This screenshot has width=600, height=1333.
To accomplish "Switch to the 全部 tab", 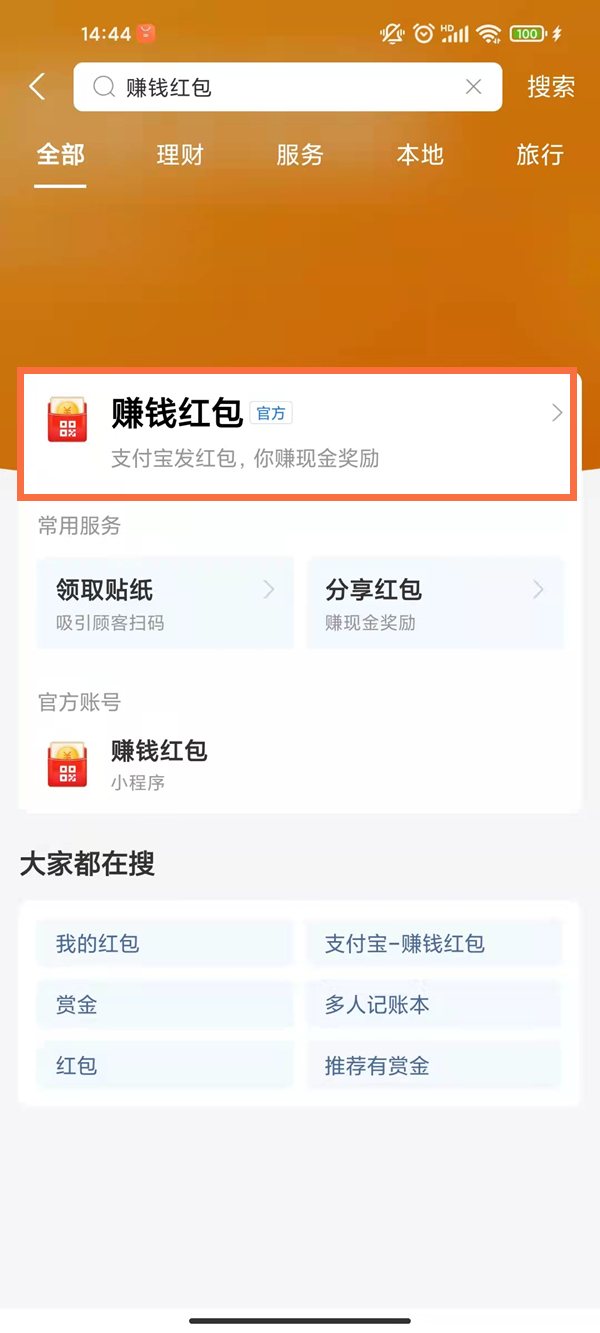I will click(x=61, y=155).
